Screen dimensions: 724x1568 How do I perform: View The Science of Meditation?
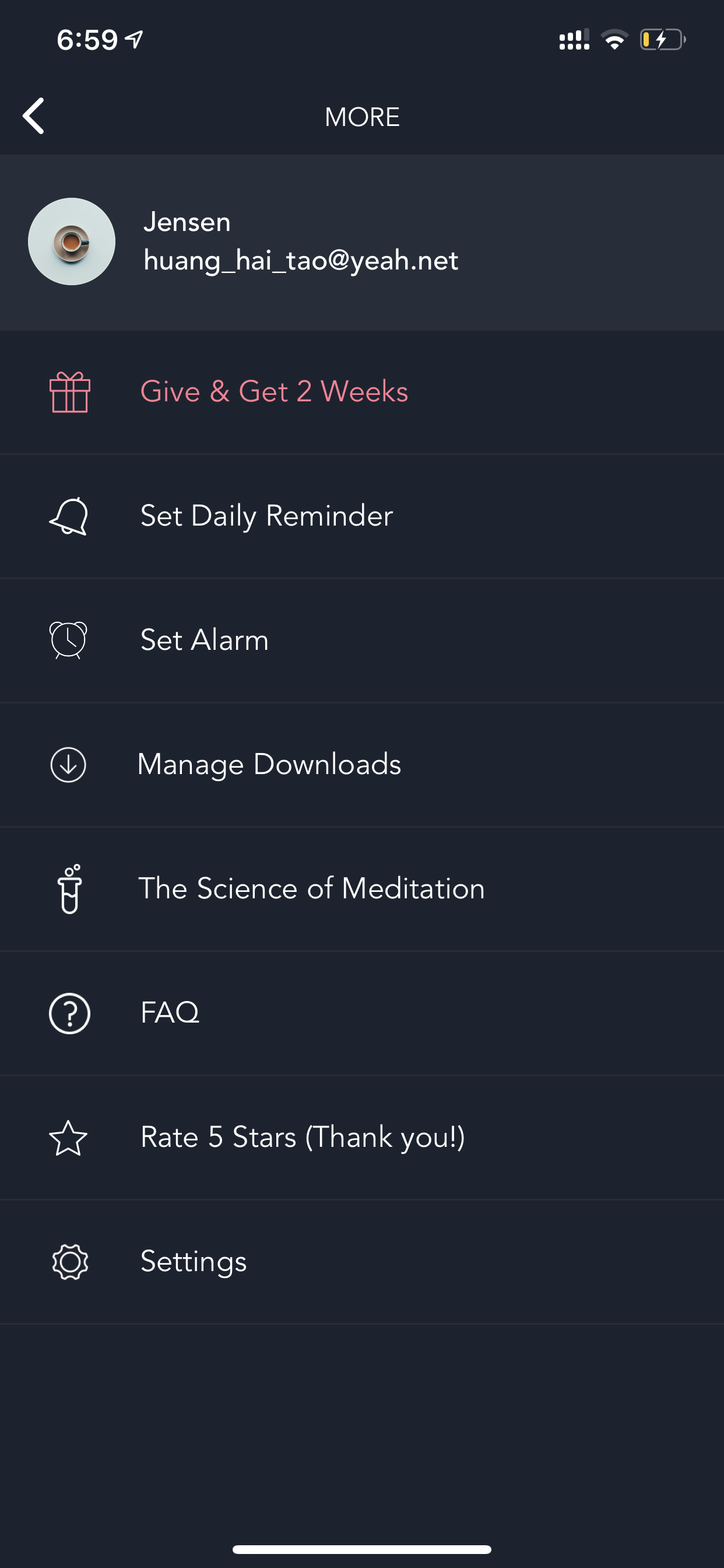pyautogui.click(x=362, y=888)
